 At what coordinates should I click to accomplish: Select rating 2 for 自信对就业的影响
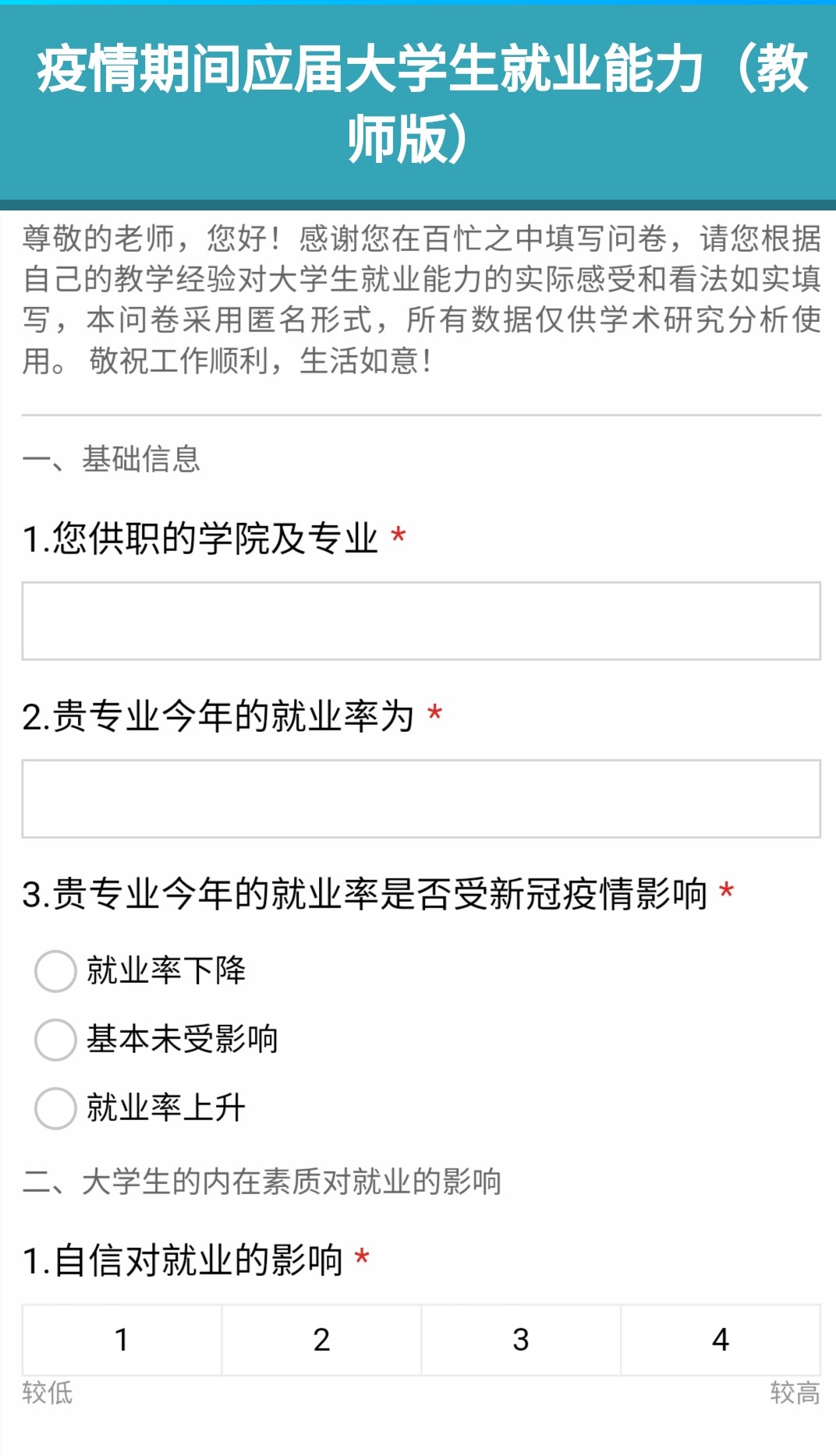321,1339
